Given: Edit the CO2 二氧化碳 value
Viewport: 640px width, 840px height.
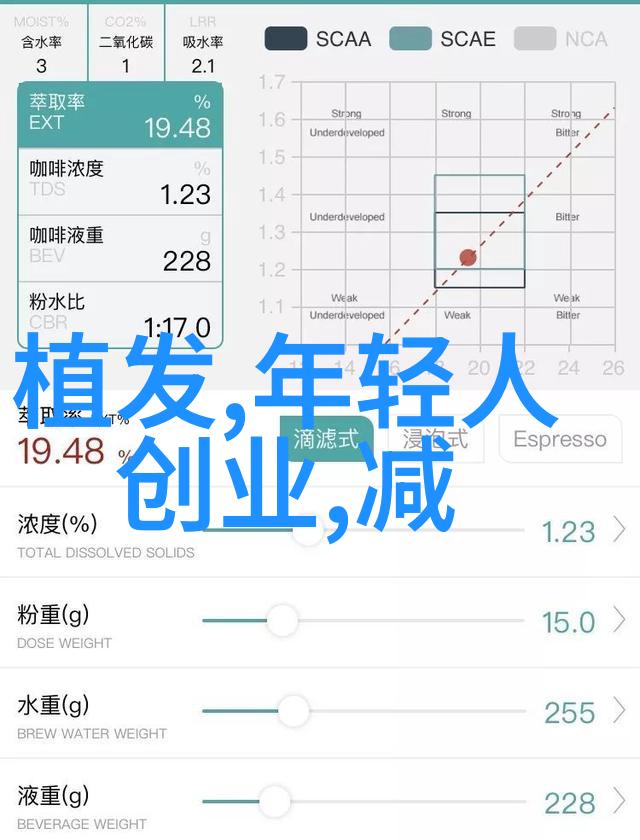Looking at the screenshot, I should pos(126,66).
